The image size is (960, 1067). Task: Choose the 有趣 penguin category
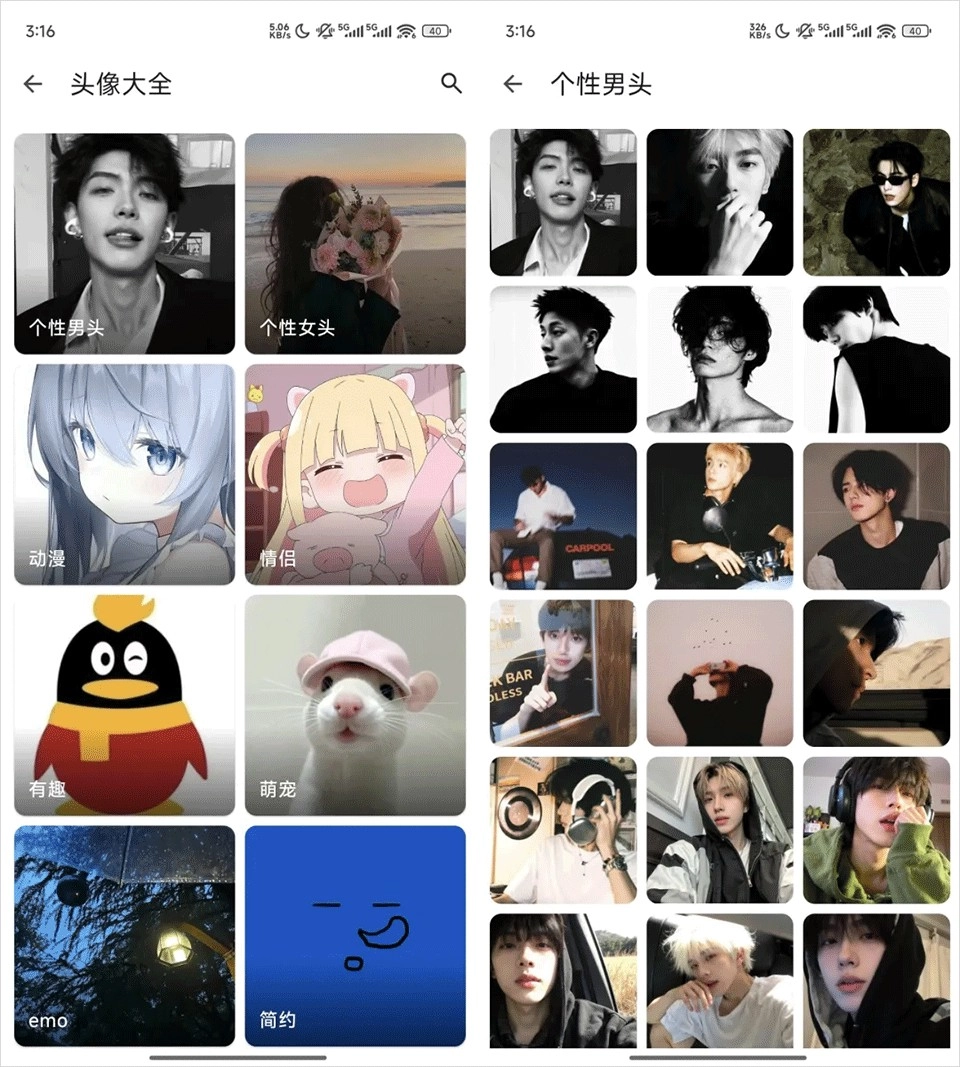(125, 705)
